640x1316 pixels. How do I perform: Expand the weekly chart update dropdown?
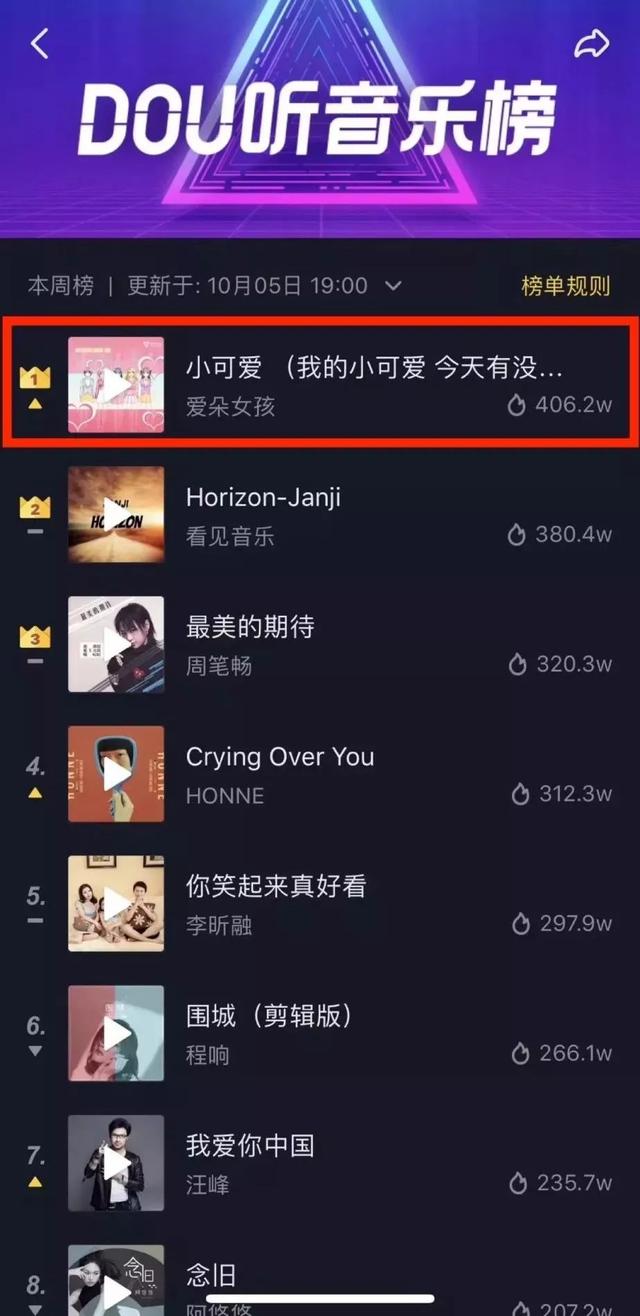(393, 286)
